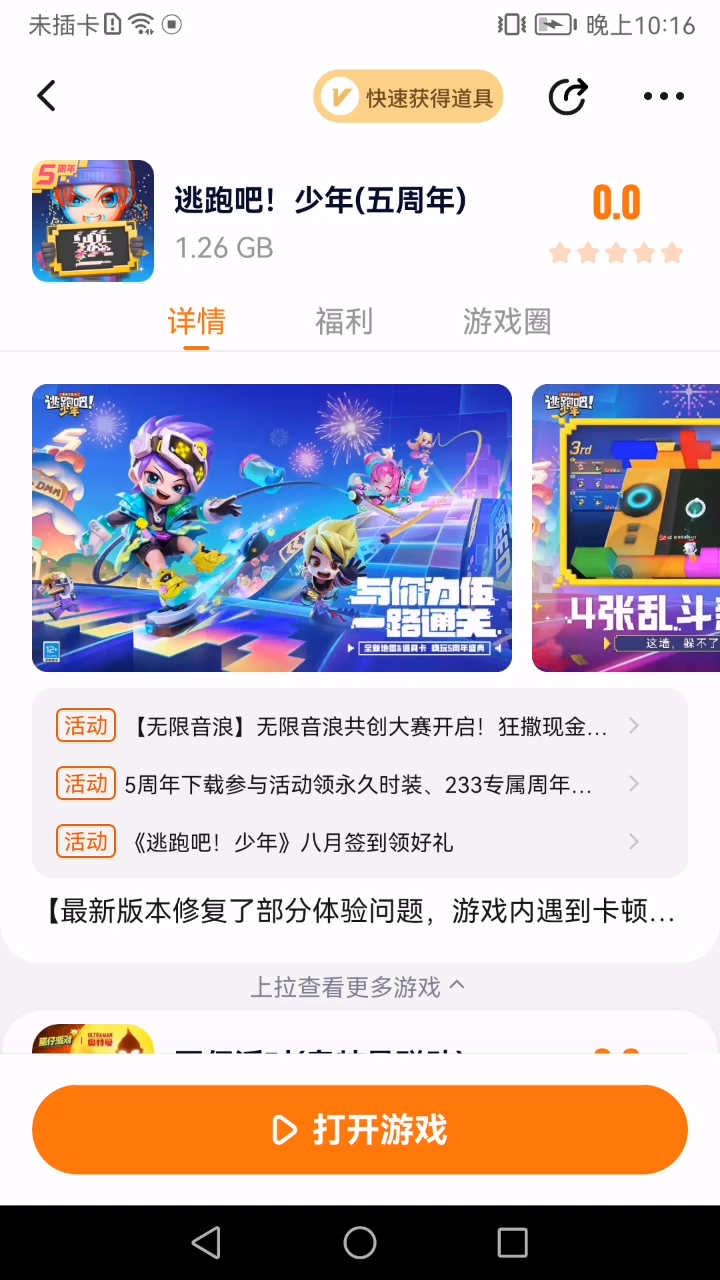This screenshot has width=720, height=1280.
Task: Tap the 快速获得道具 badge
Action: (408, 97)
